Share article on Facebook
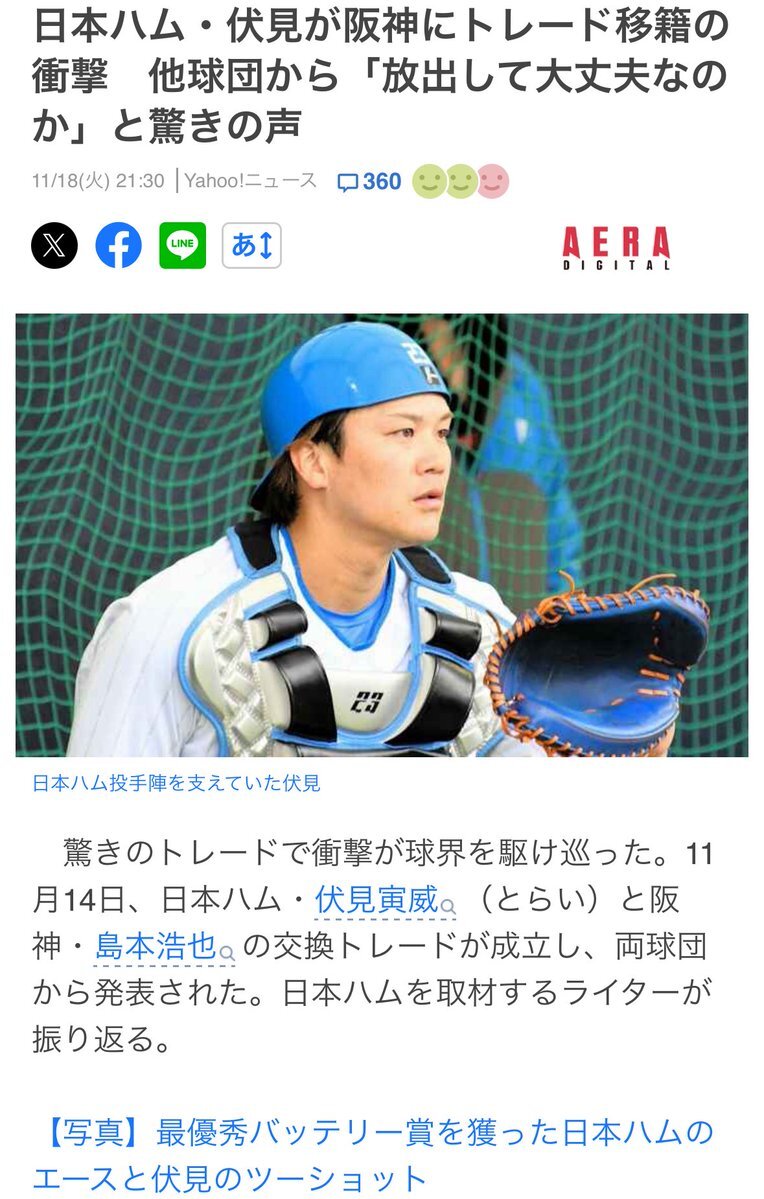Screen dimensions: 764x1199 118,245
